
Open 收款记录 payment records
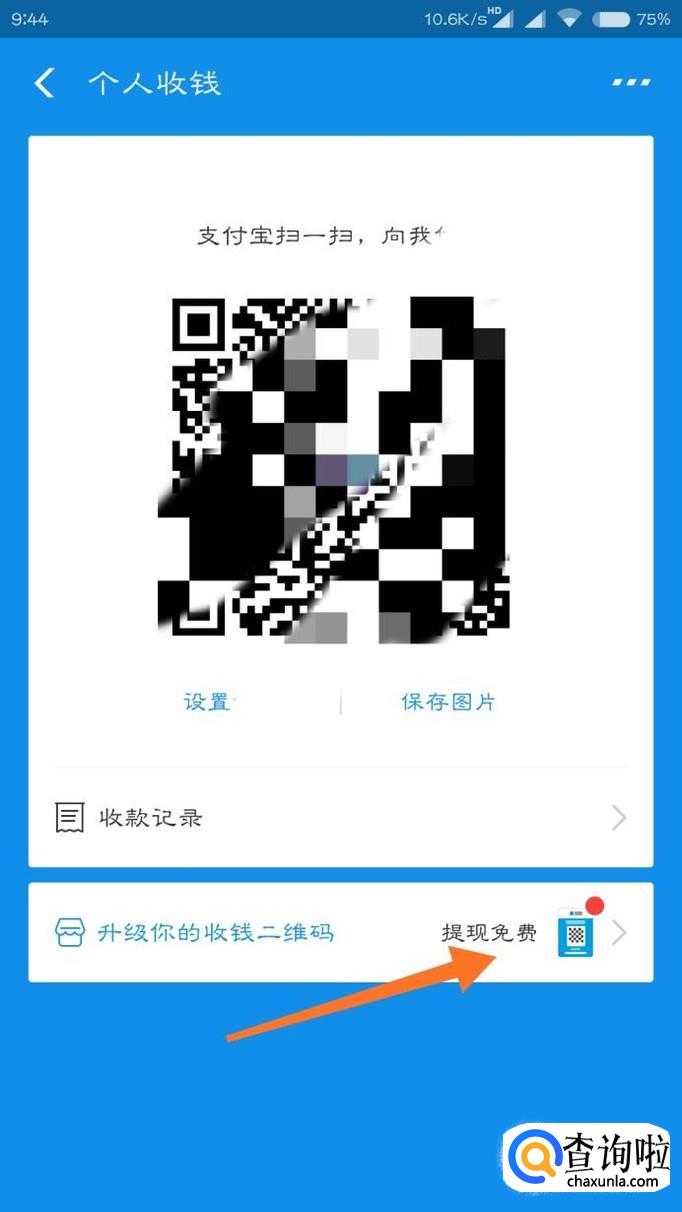[340, 818]
